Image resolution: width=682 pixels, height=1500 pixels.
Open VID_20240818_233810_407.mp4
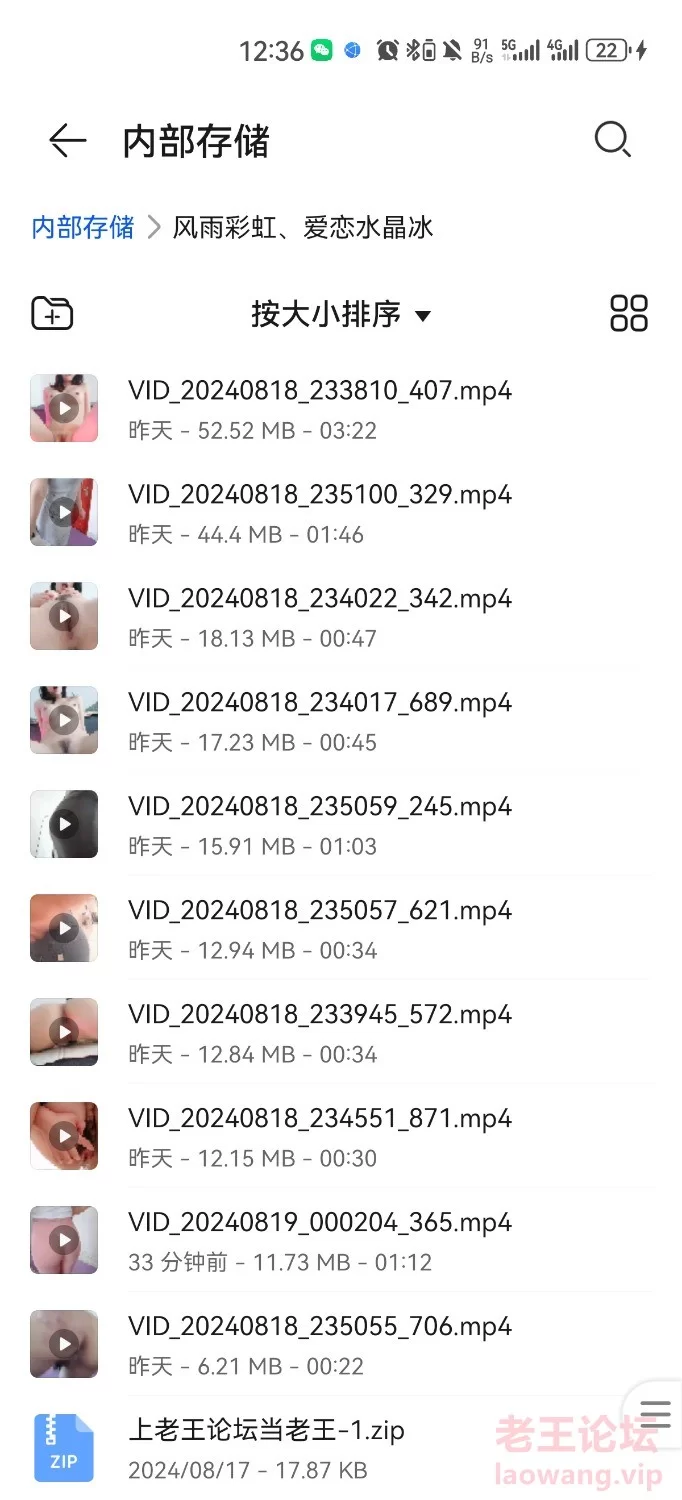(x=320, y=409)
